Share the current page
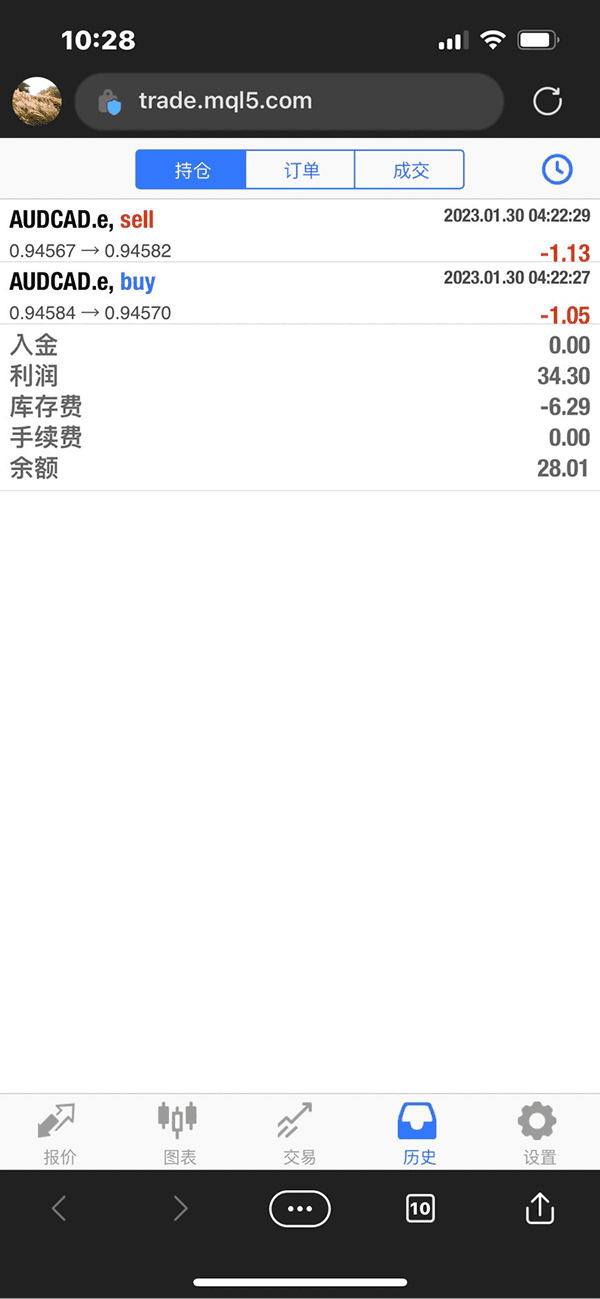This screenshot has width=600, height=1299. (539, 1208)
